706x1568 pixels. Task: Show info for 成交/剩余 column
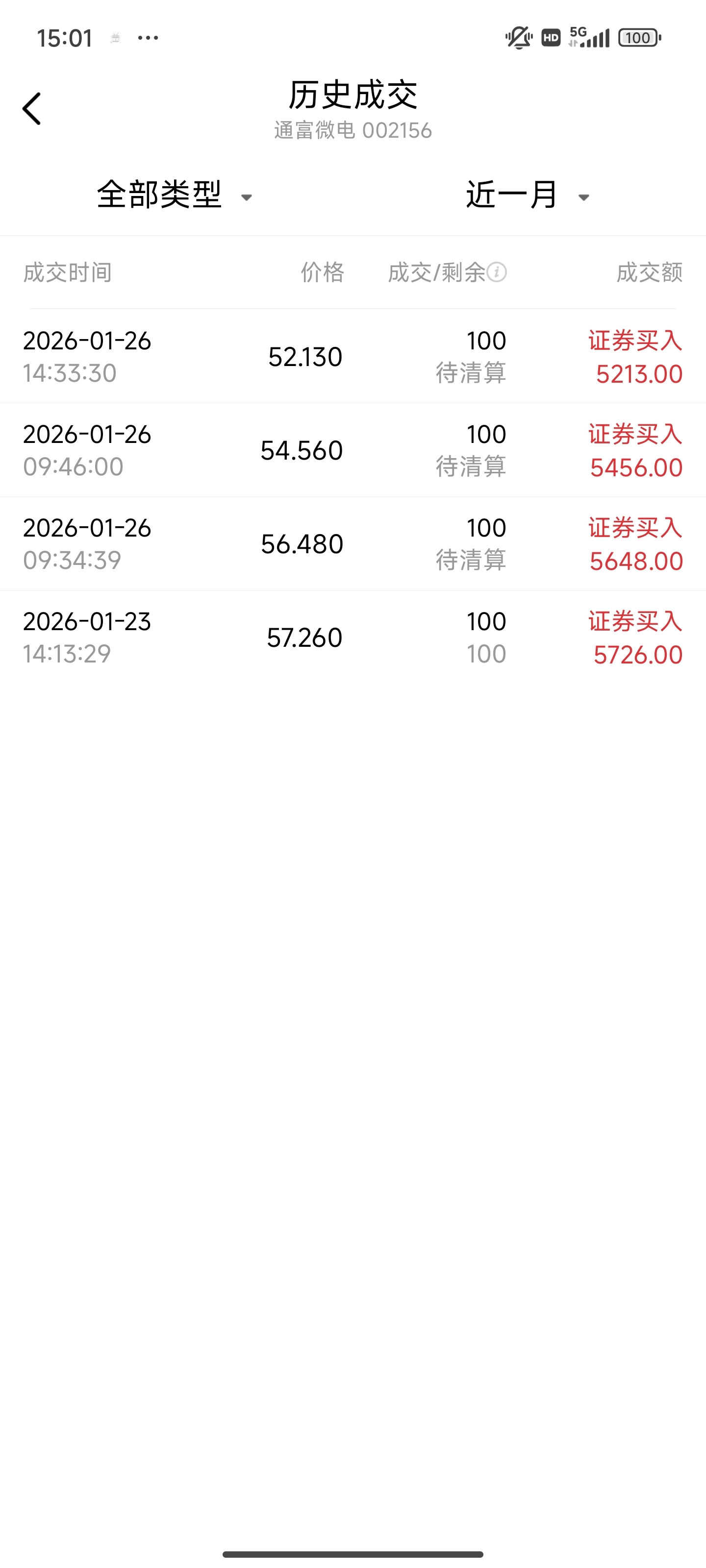pyautogui.click(x=497, y=272)
